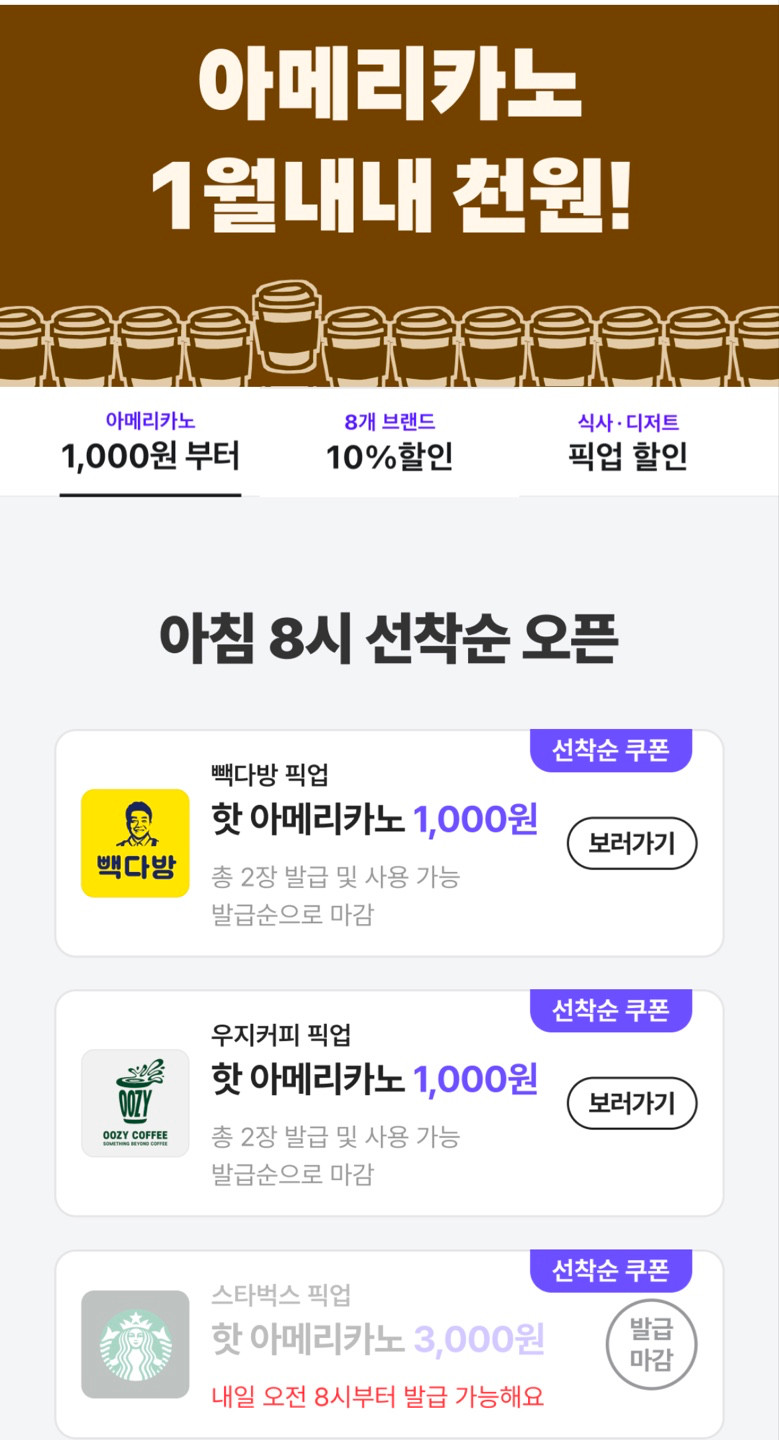779x1440 pixels.
Task: Tap 보러가기 on the 우지커피 픽업 coupon
Action: [631, 1103]
